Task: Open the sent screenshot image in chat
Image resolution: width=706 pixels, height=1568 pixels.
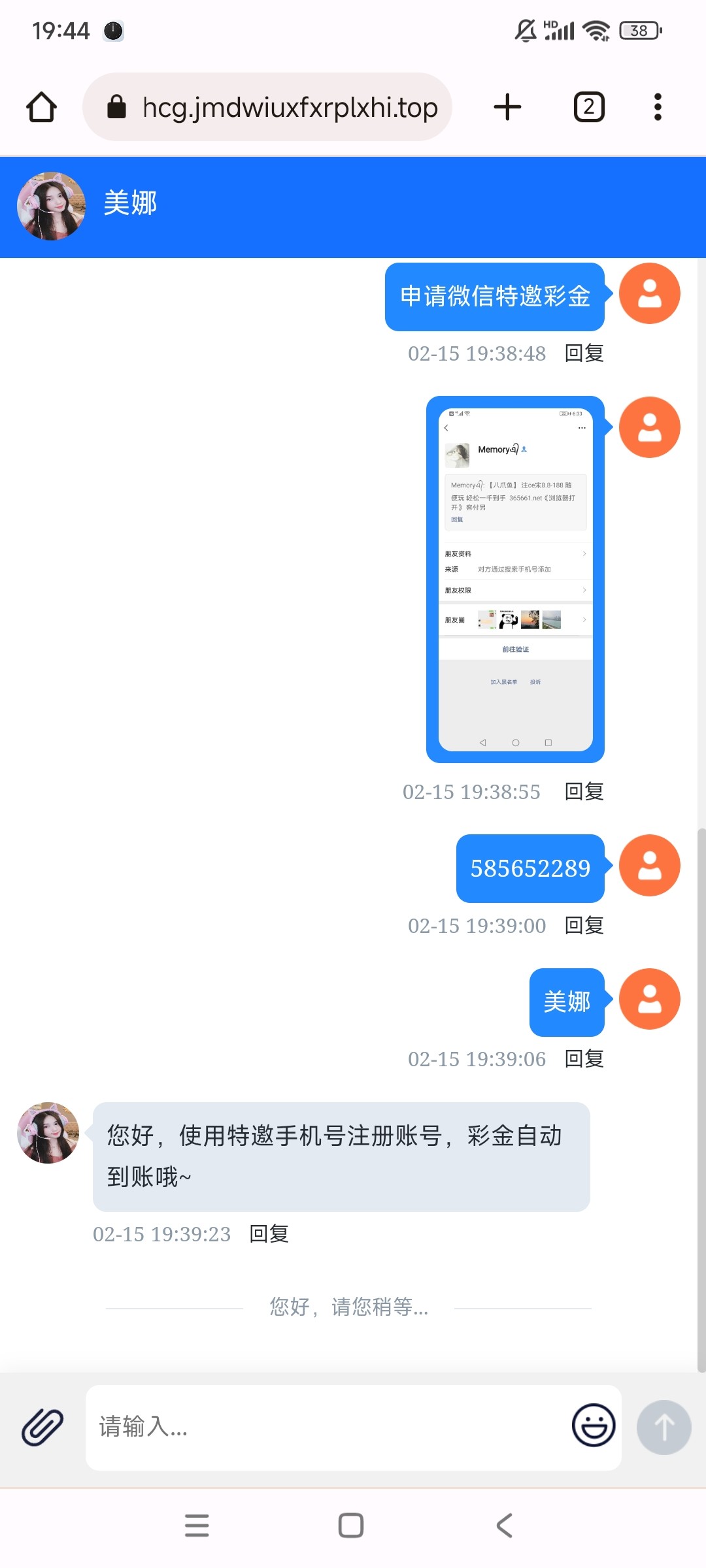Action: point(515,579)
